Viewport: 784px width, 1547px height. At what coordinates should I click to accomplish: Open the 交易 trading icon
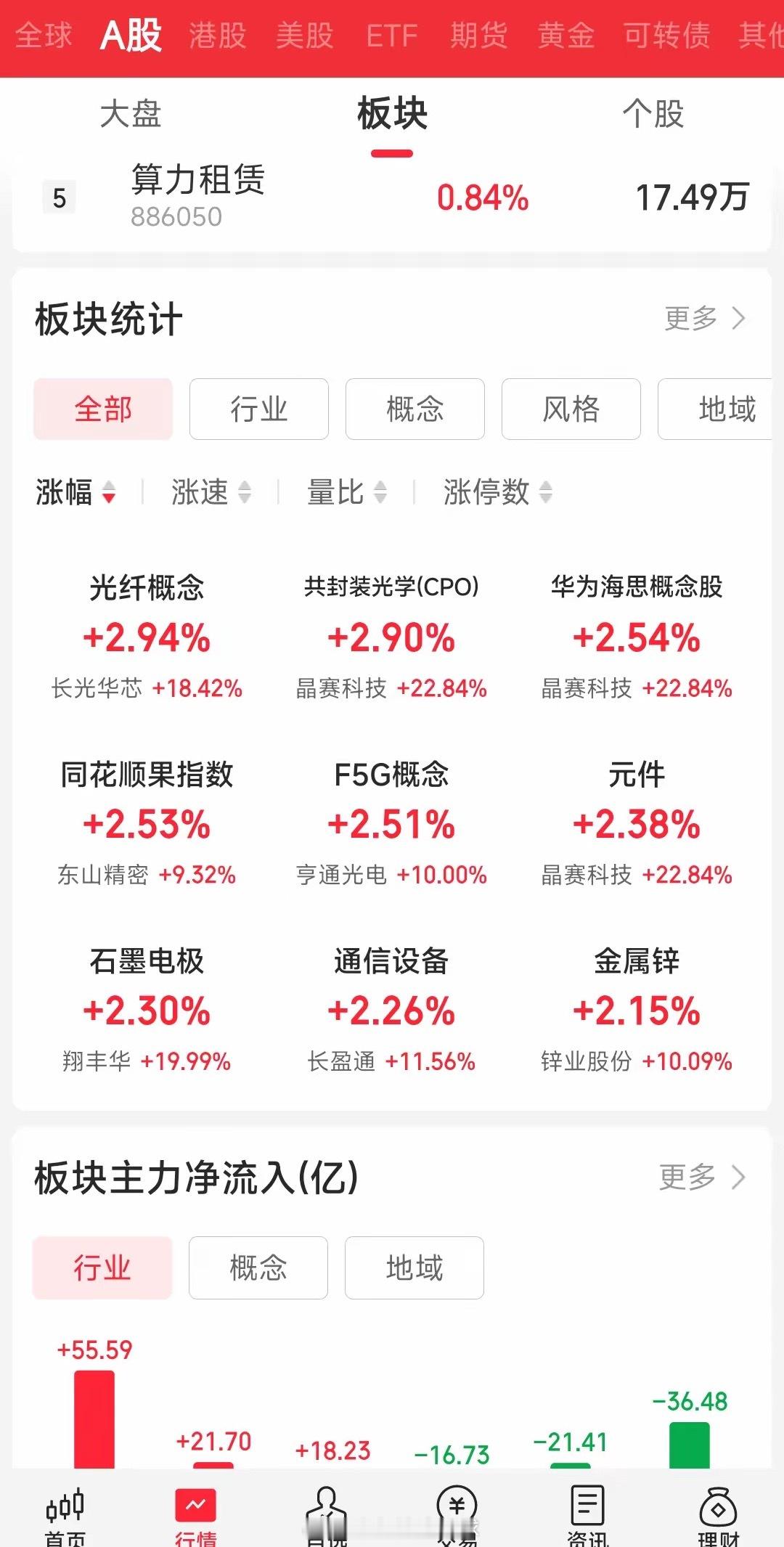pos(457,1506)
